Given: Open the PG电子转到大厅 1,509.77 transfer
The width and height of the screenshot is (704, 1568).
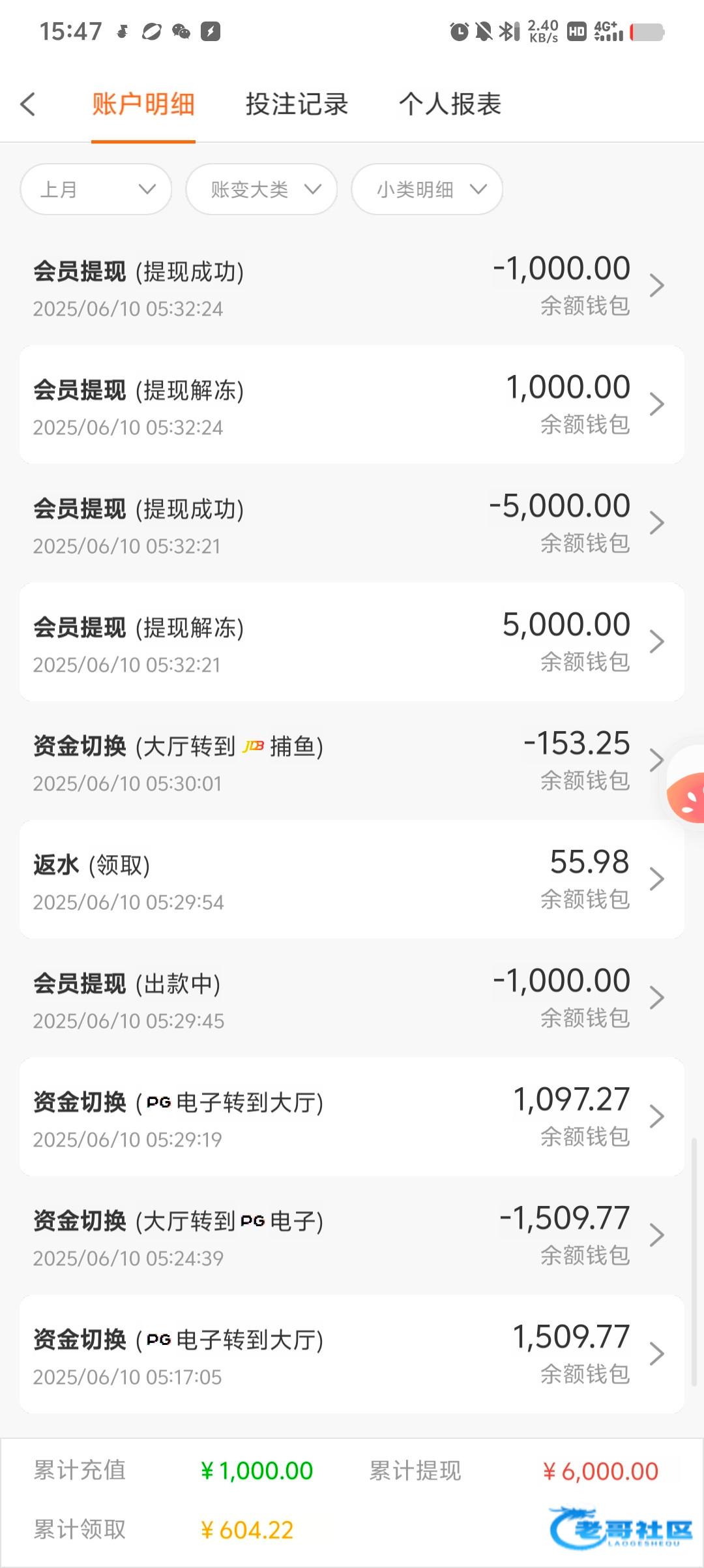Looking at the screenshot, I should tap(352, 1354).
